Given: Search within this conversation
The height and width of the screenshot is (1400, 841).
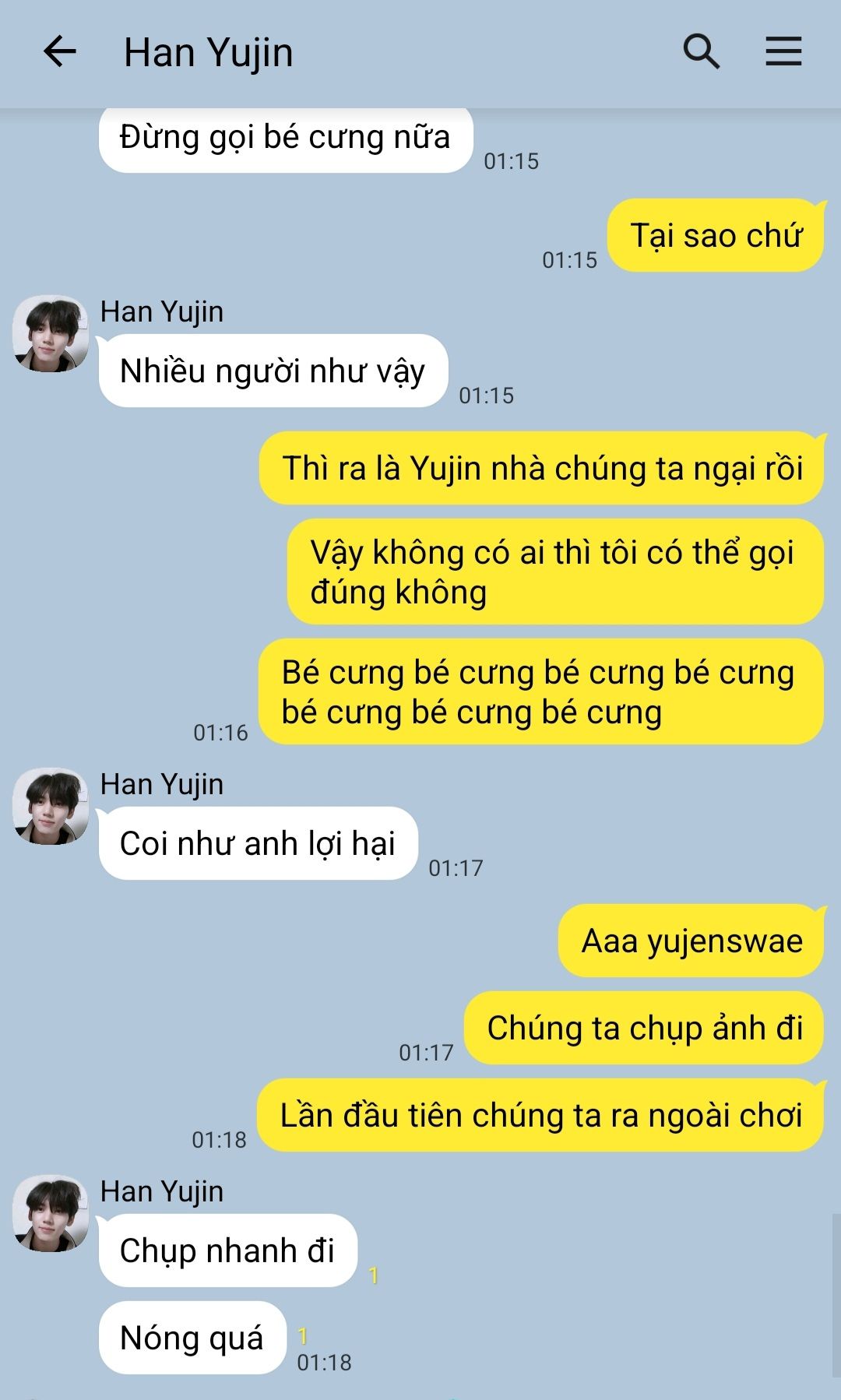Looking at the screenshot, I should (x=701, y=52).
